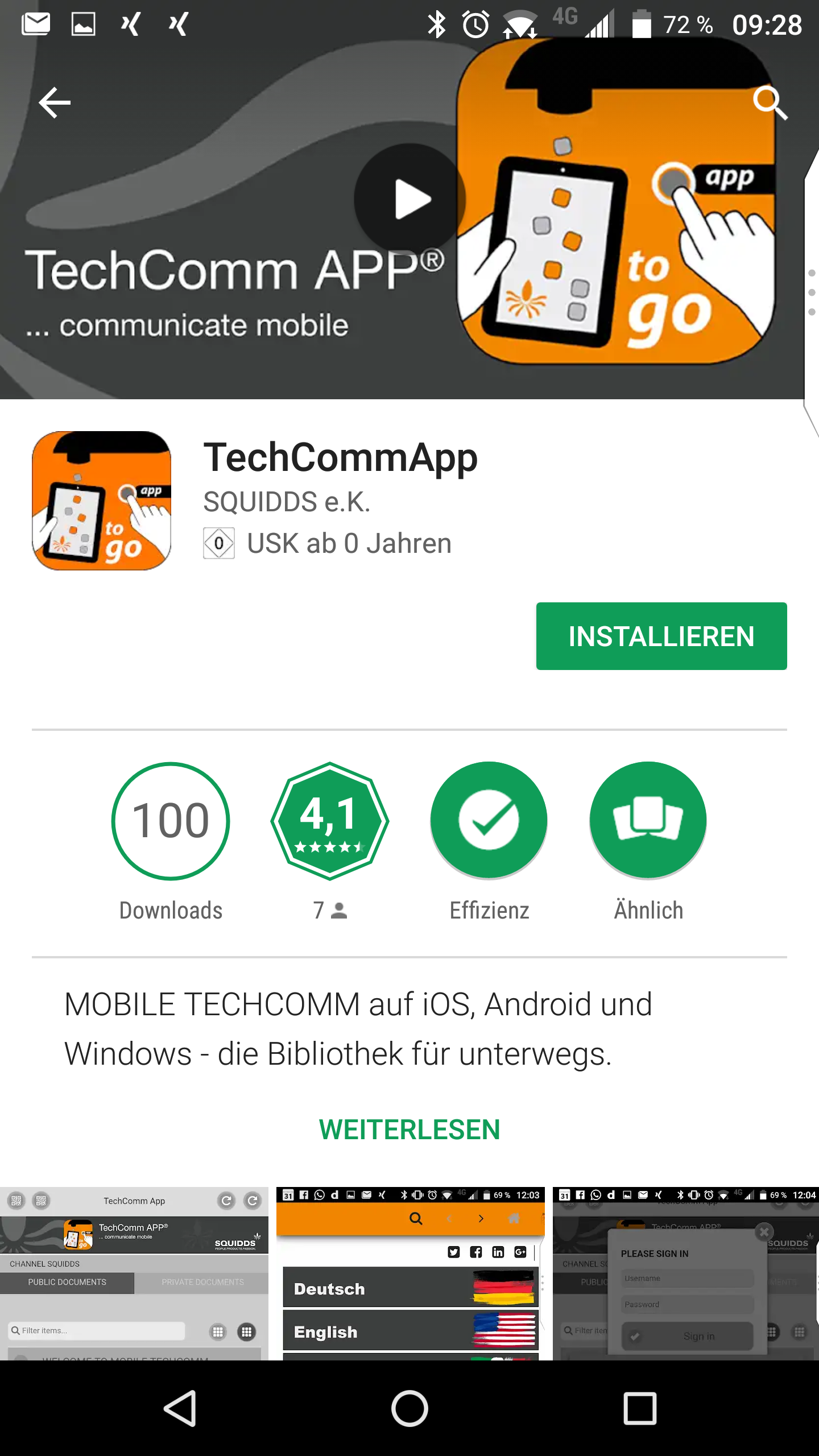
Task: Open recent apps via square button
Action: click(x=640, y=1409)
